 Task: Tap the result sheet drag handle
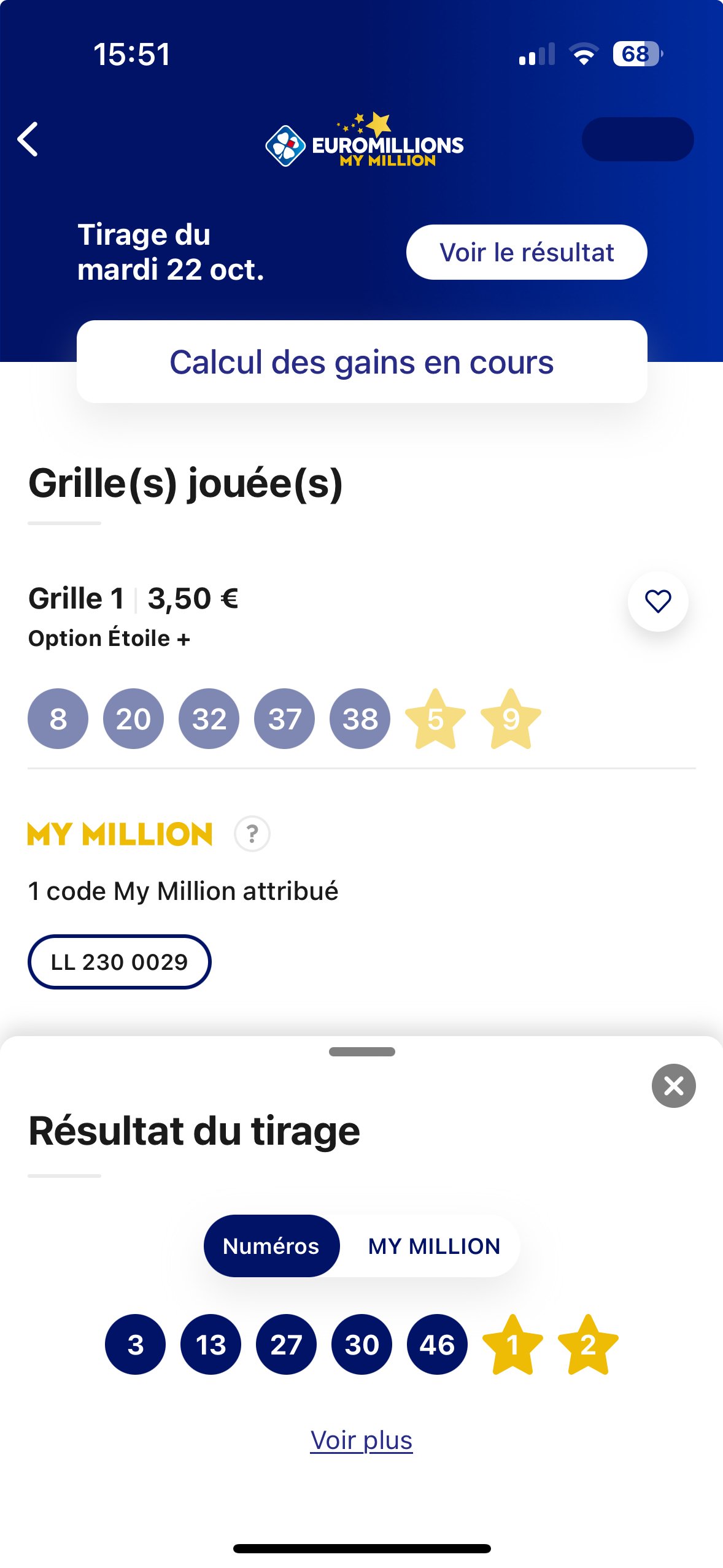coord(362,1051)
